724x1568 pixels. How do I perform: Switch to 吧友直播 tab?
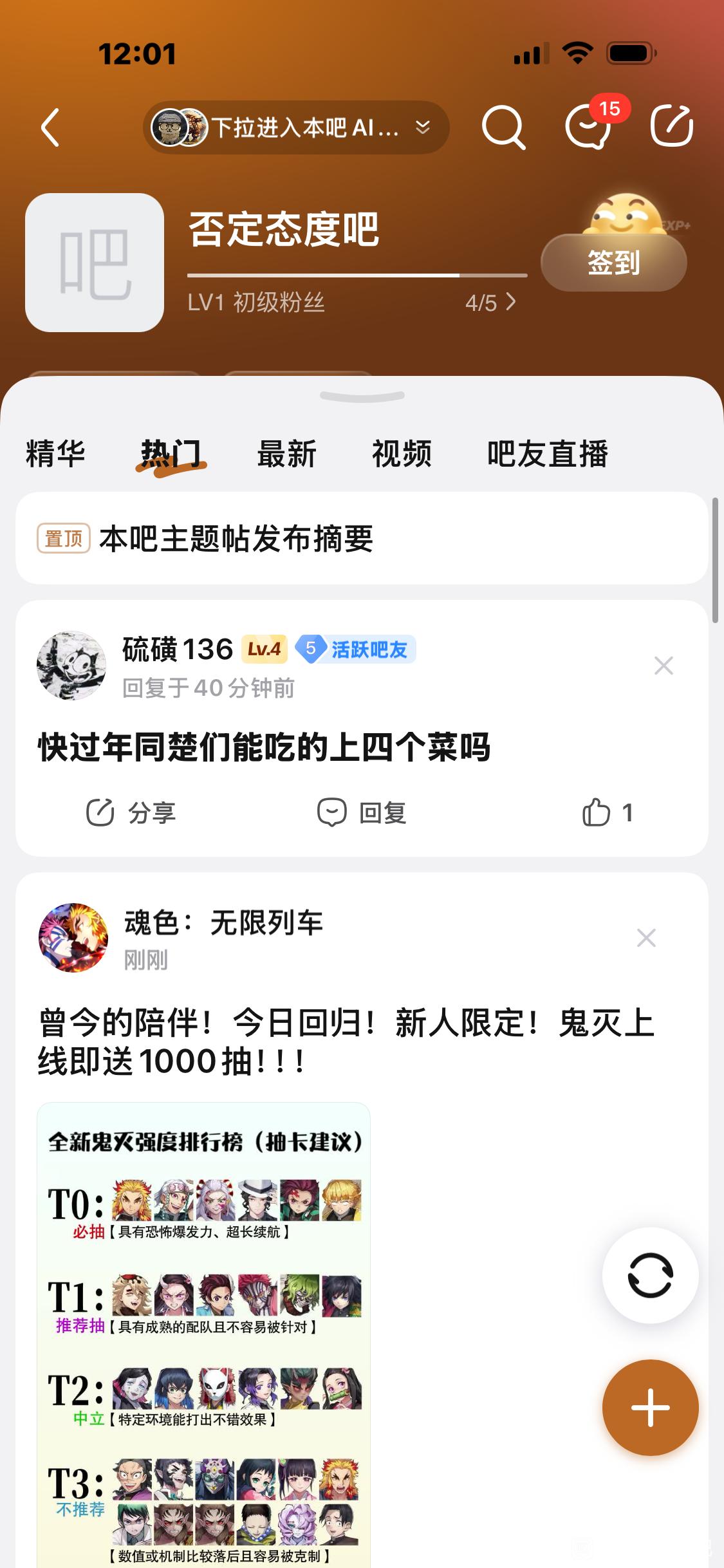coord(548,454)
